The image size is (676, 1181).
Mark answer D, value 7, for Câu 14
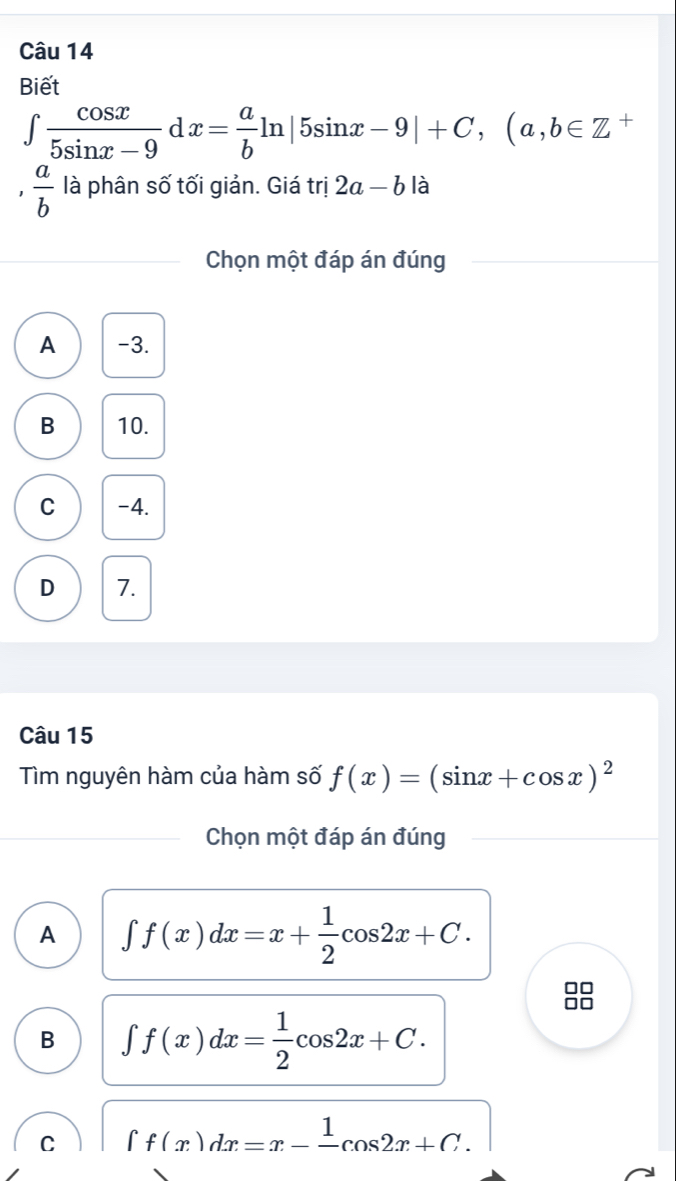47,587
